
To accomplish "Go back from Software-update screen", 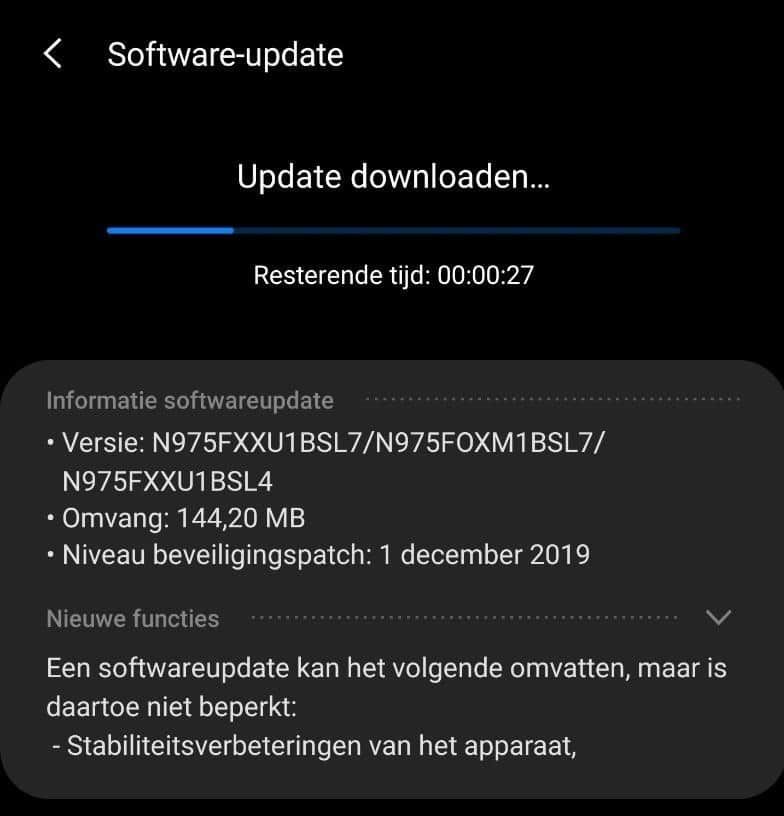I will point(54,54).
